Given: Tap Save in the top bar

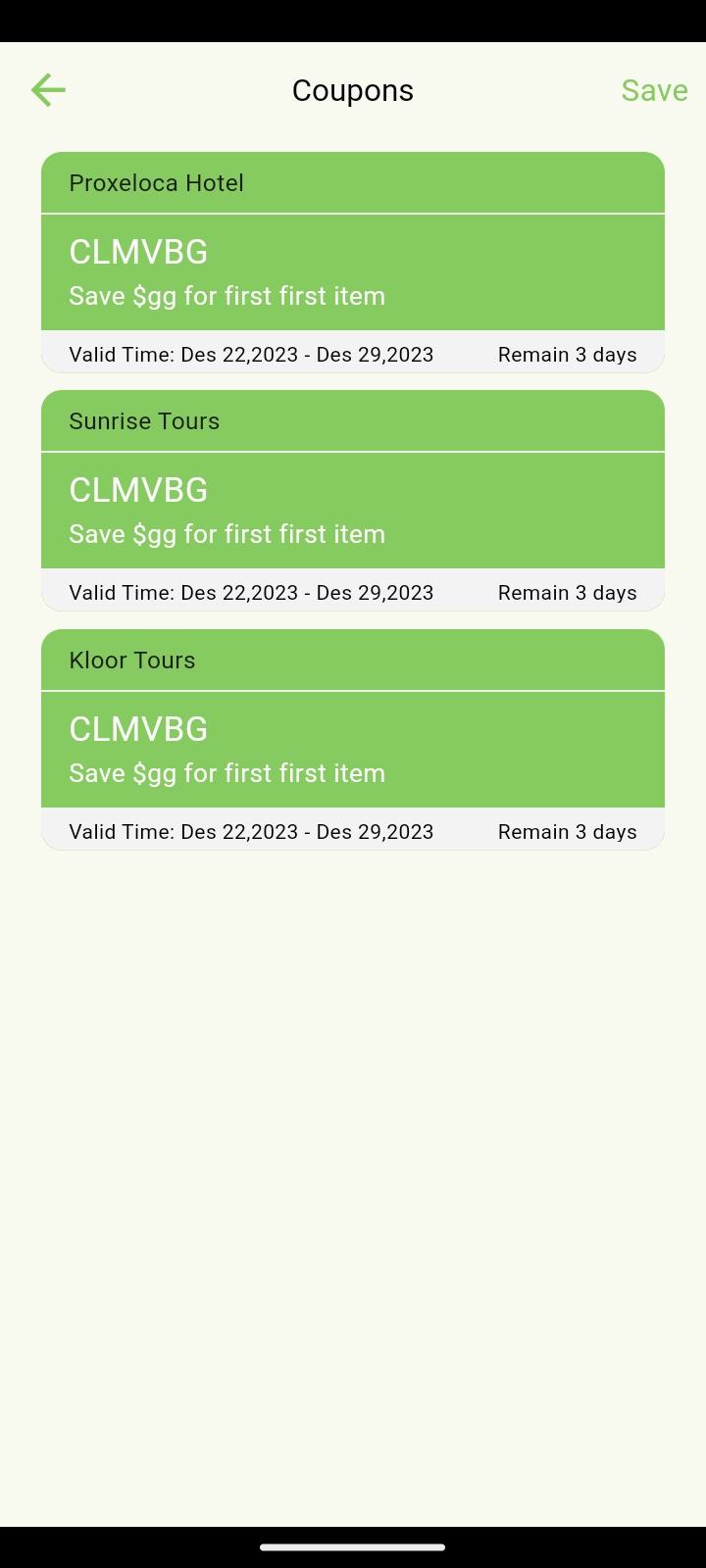Looking at the screenshot, I should pos(654,90).
